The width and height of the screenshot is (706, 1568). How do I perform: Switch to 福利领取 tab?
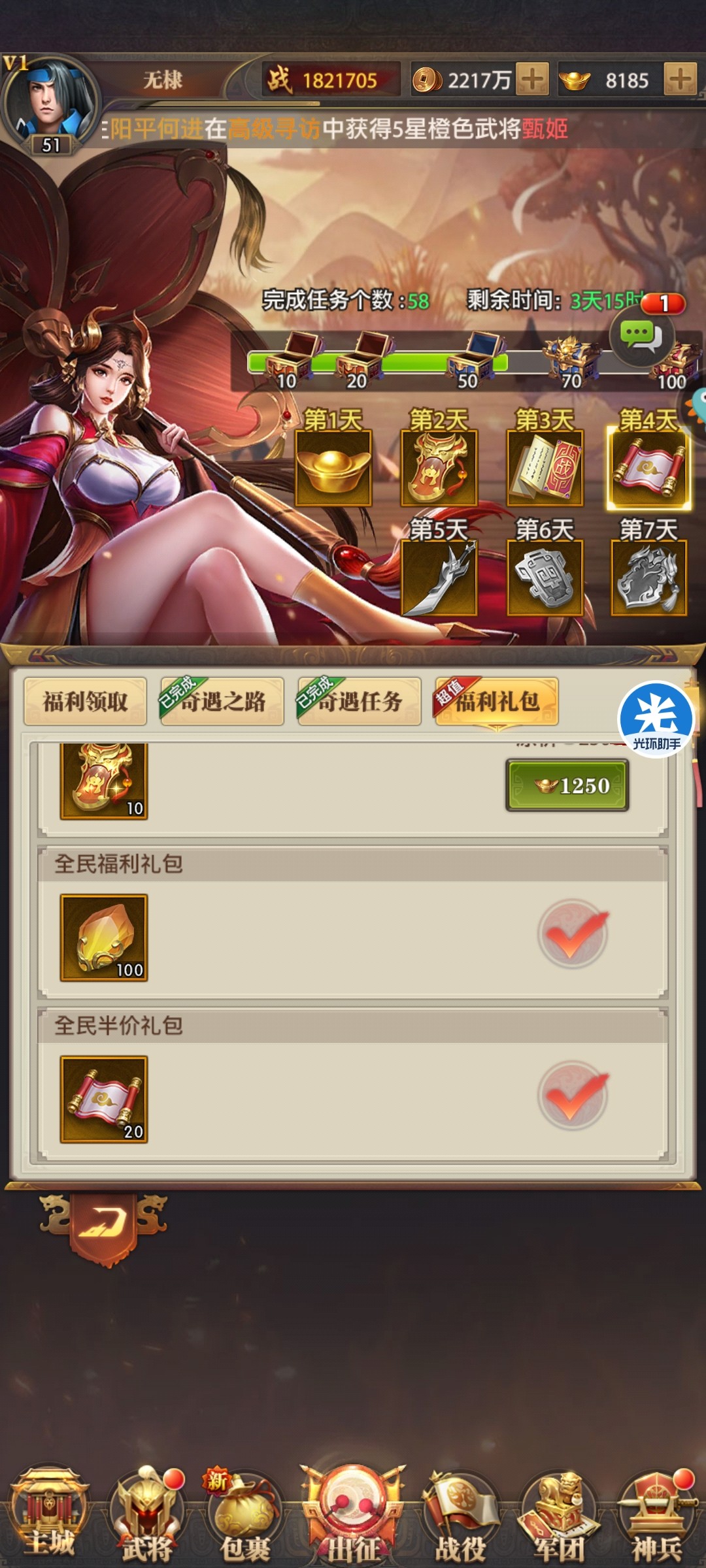coord(85,702)
